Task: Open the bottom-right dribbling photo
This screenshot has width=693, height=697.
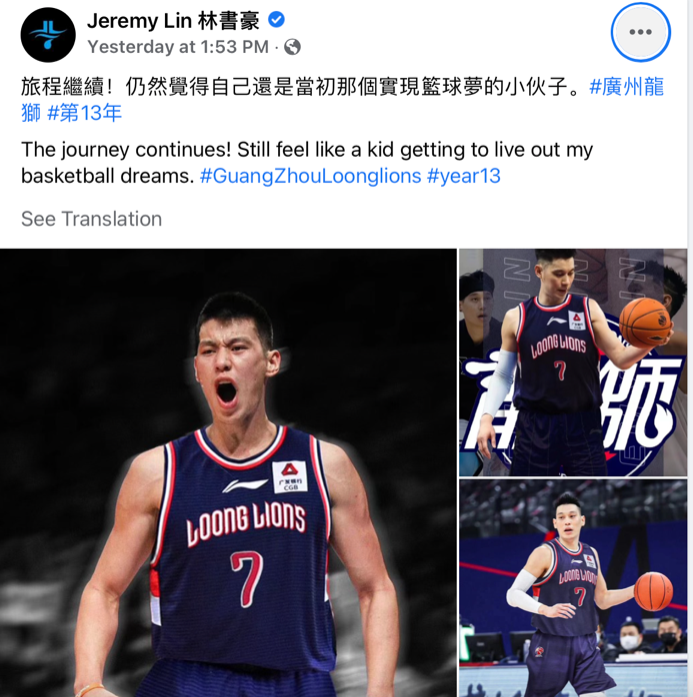Action: pyautogui.click(x=572, y=588)
